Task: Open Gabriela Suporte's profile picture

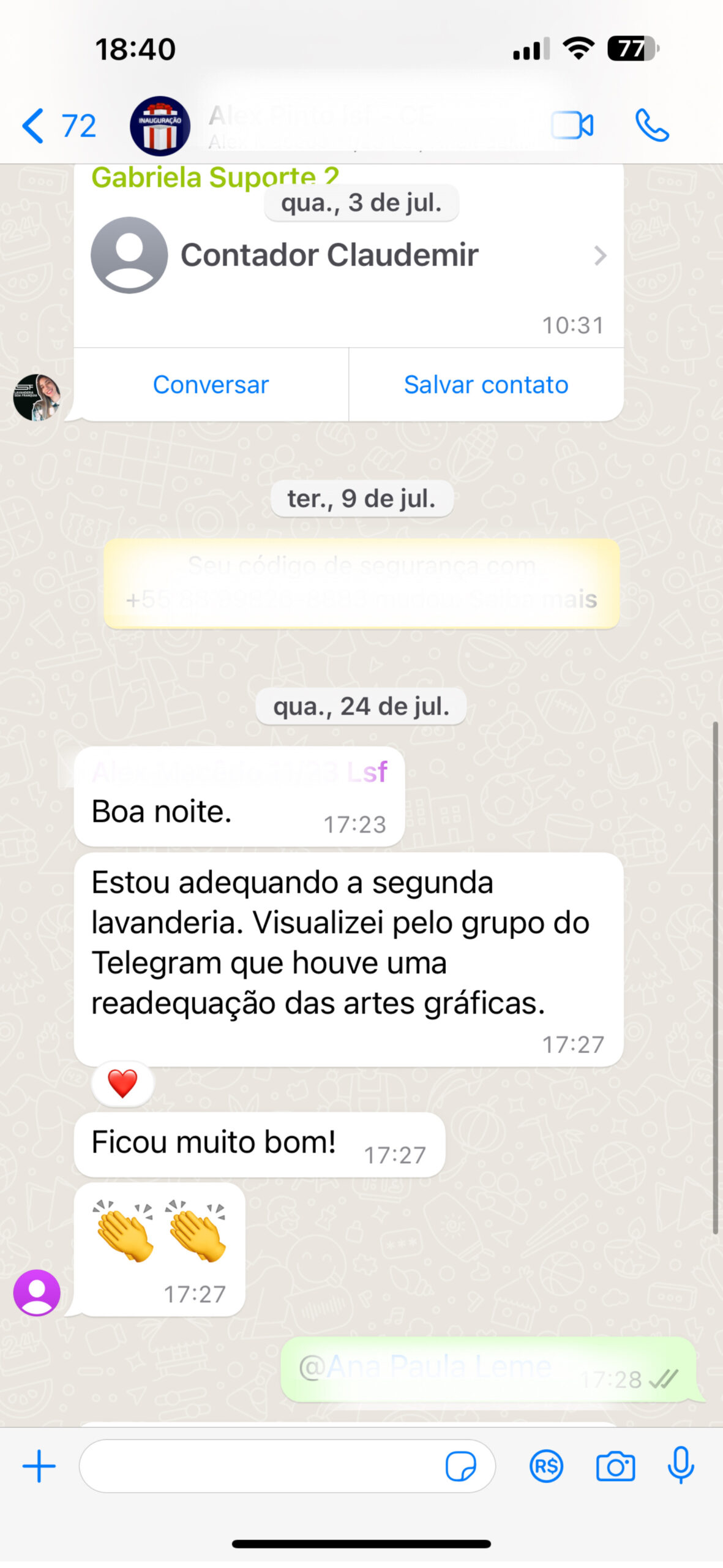Action: tap(37, 398)
